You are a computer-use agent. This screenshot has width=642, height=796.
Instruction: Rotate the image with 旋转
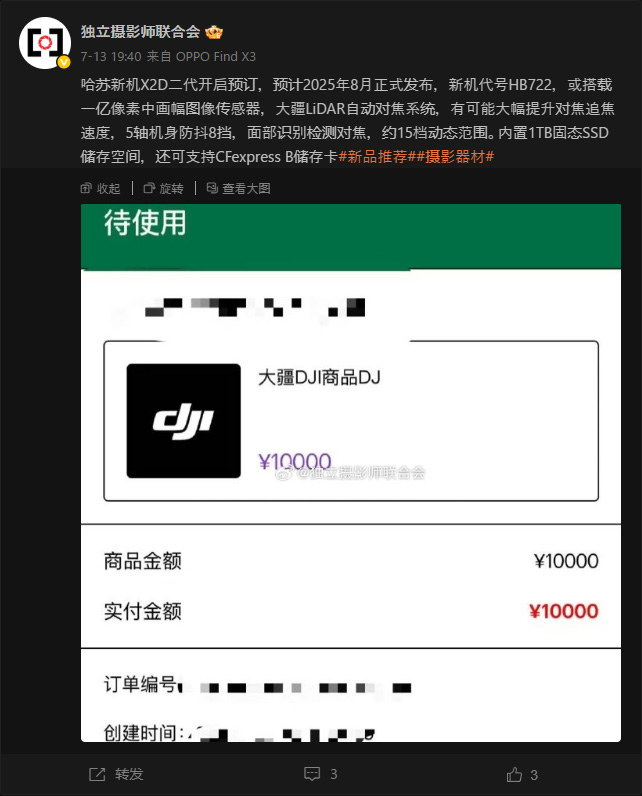click(164, 188)
